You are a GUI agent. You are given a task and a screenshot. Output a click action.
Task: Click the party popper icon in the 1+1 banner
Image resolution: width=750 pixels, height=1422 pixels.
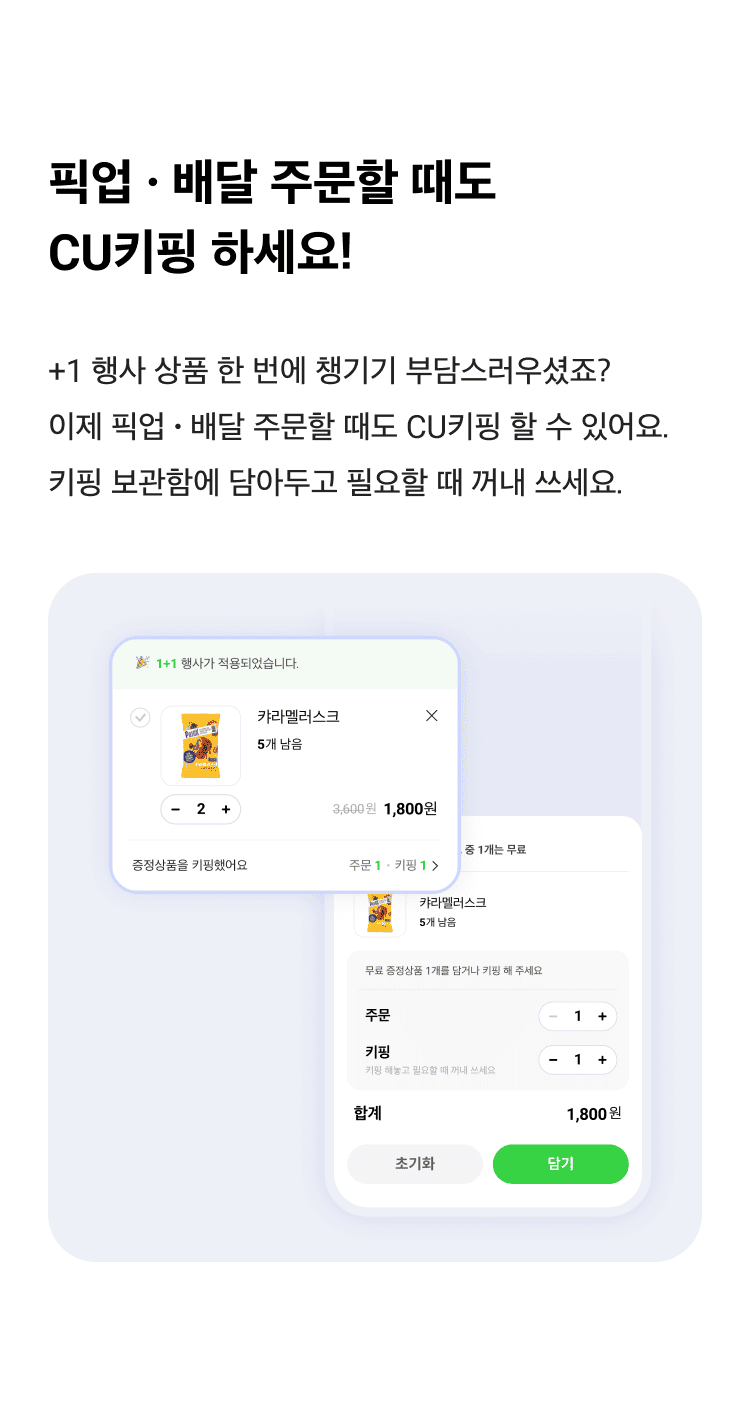click(141, 661)
